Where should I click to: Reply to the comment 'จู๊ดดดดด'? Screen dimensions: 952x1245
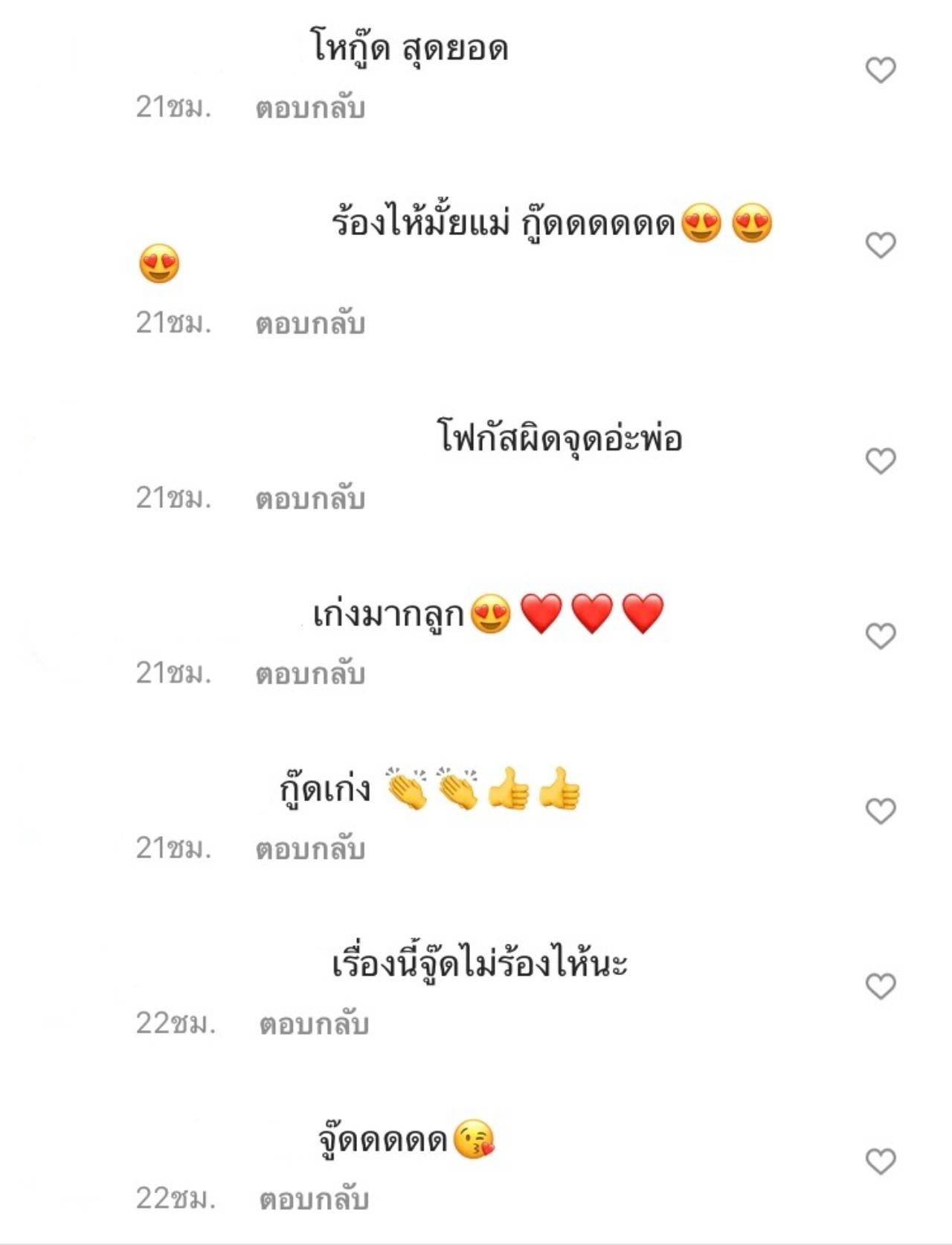coord(314,1200)
